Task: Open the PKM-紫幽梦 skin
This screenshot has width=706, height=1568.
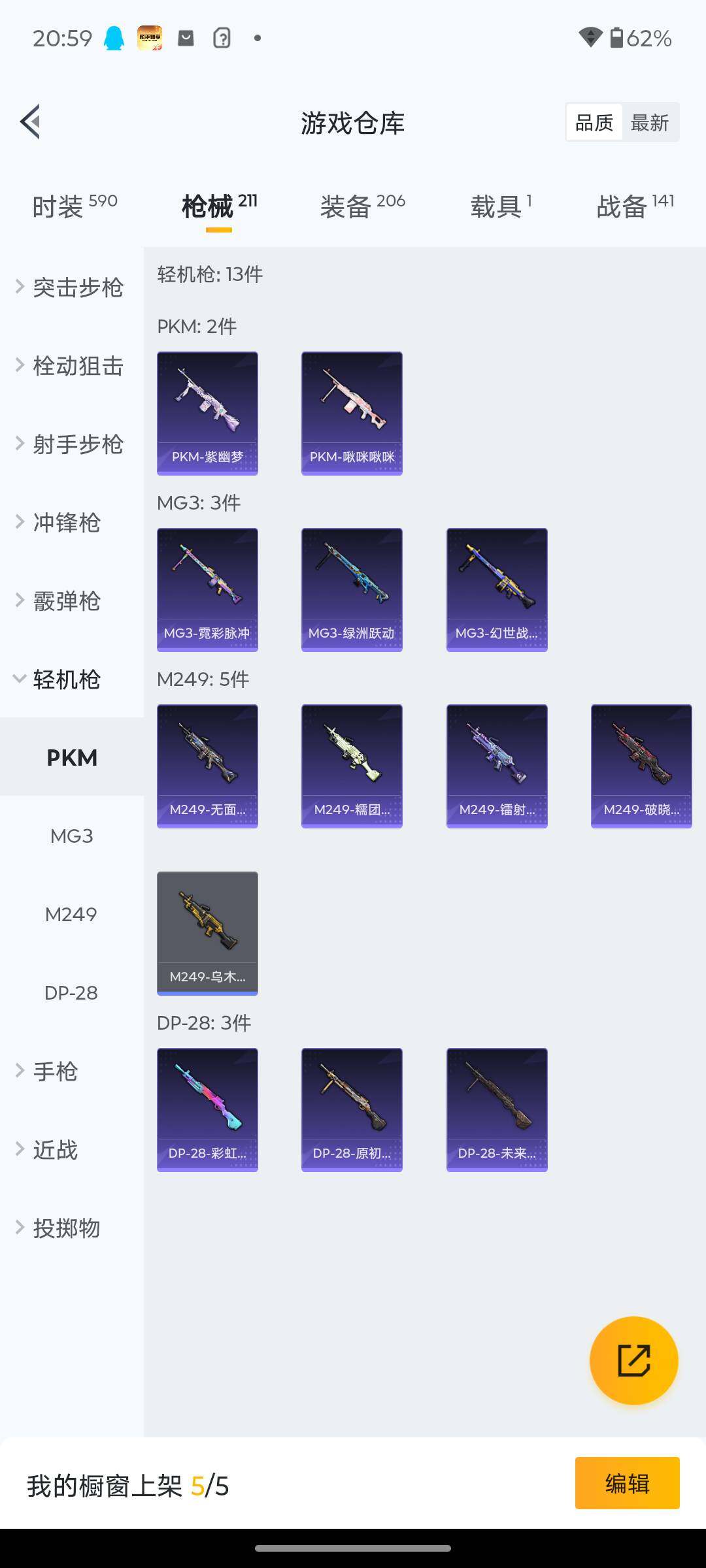Action: (x=207, y=413)
